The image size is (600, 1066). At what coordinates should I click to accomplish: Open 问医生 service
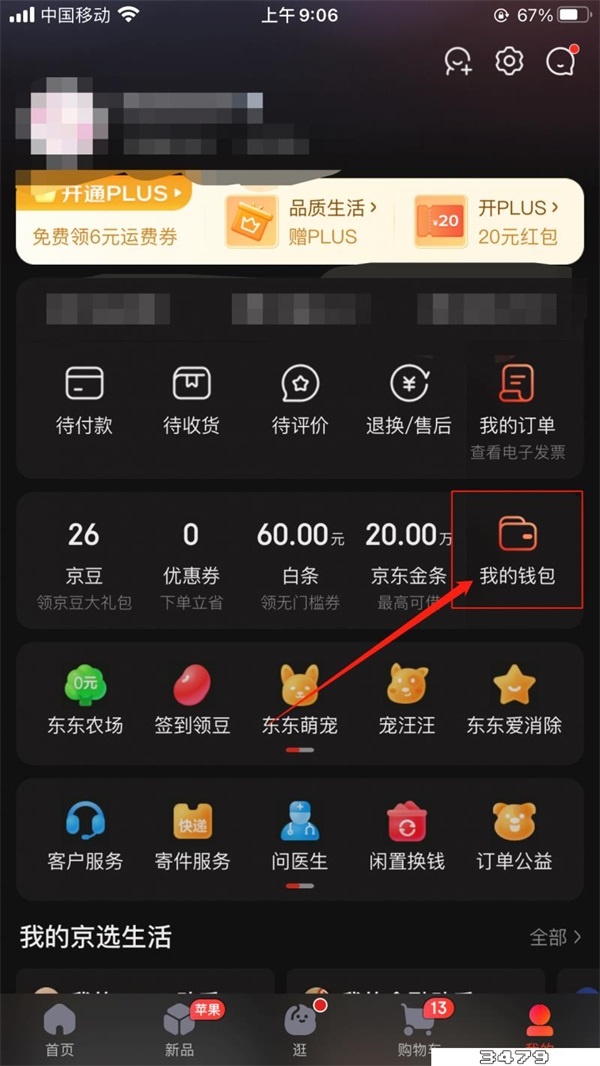click(299, 836)
